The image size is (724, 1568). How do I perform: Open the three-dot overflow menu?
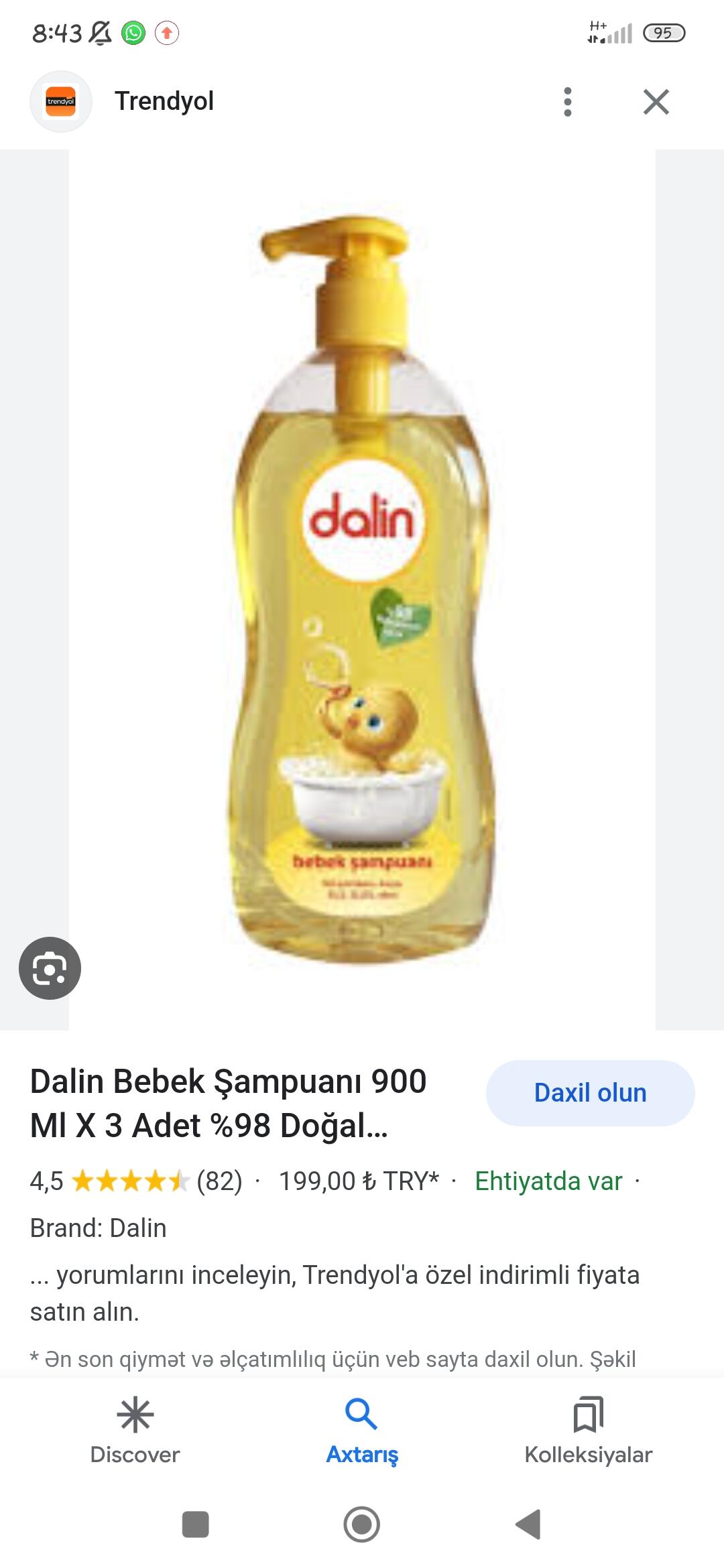(x=568, y=102)
